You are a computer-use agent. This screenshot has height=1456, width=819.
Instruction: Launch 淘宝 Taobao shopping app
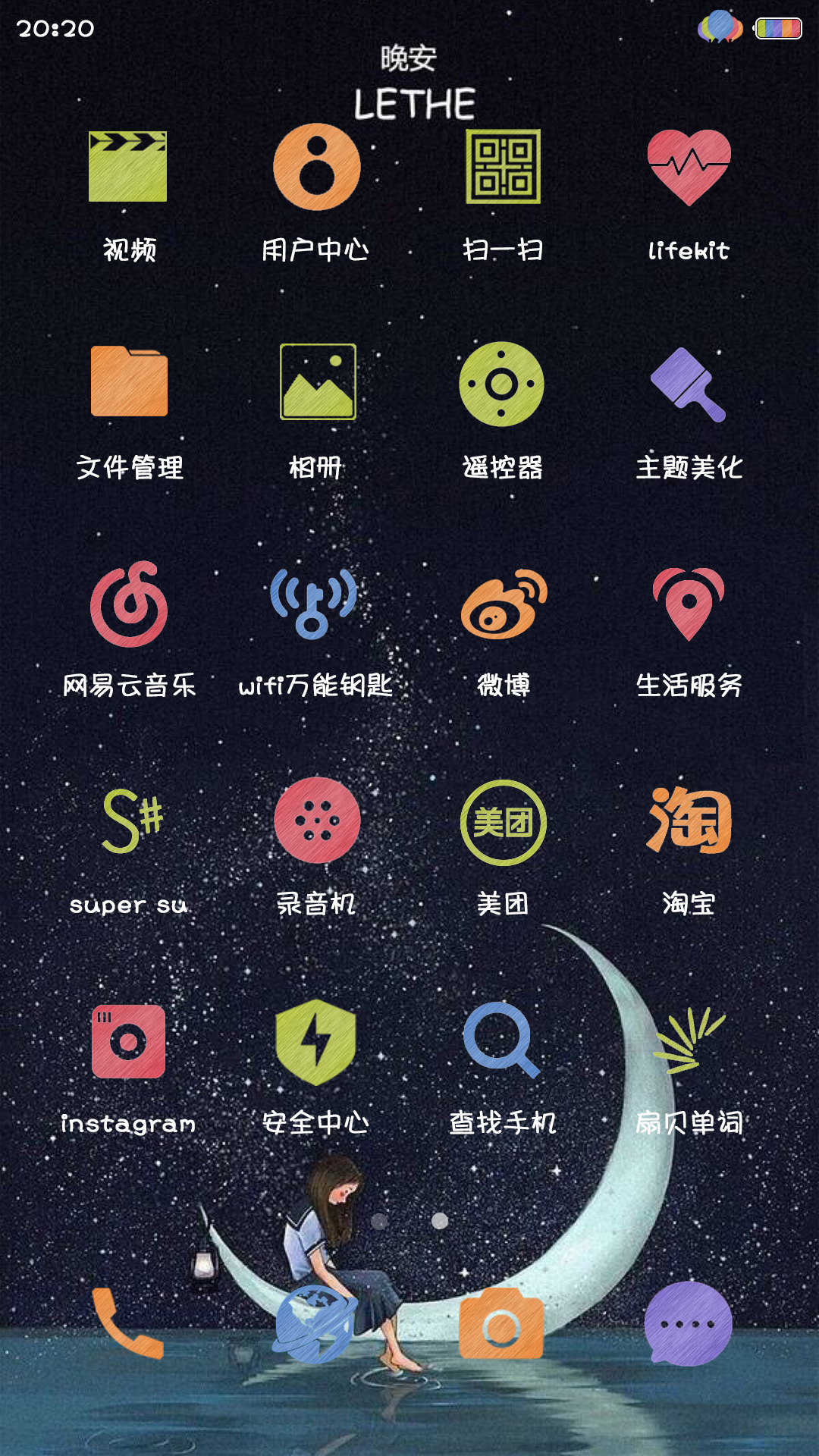tap(689, 821)
